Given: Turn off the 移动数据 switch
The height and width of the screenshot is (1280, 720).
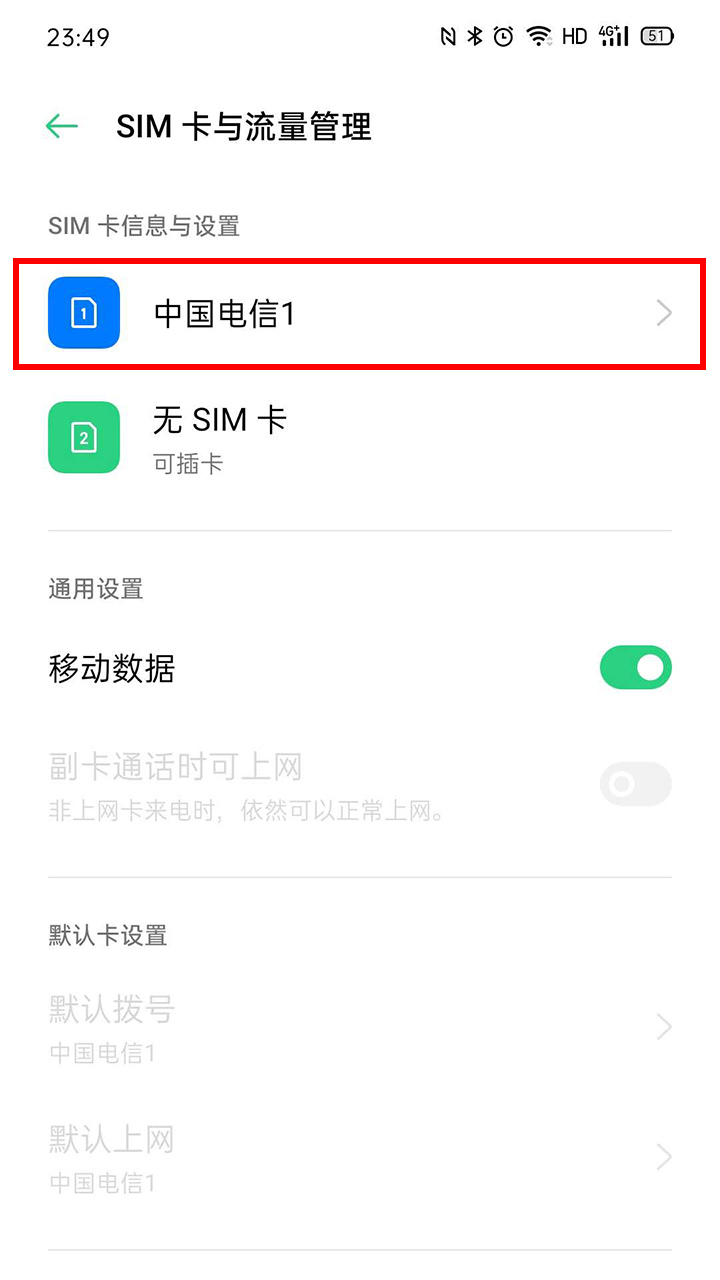Looking at the screenshot, I should click(635, 668).
